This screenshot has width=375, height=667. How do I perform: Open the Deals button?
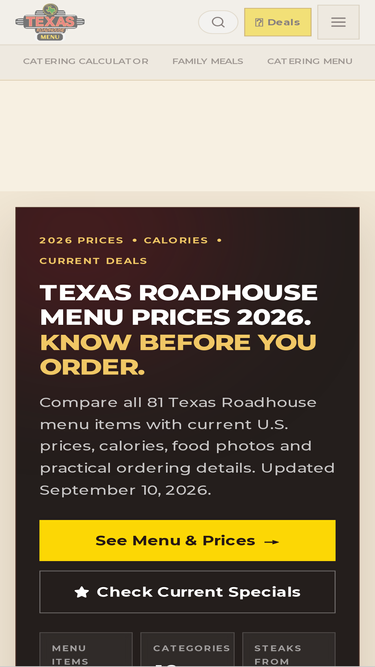pos(278,22)
